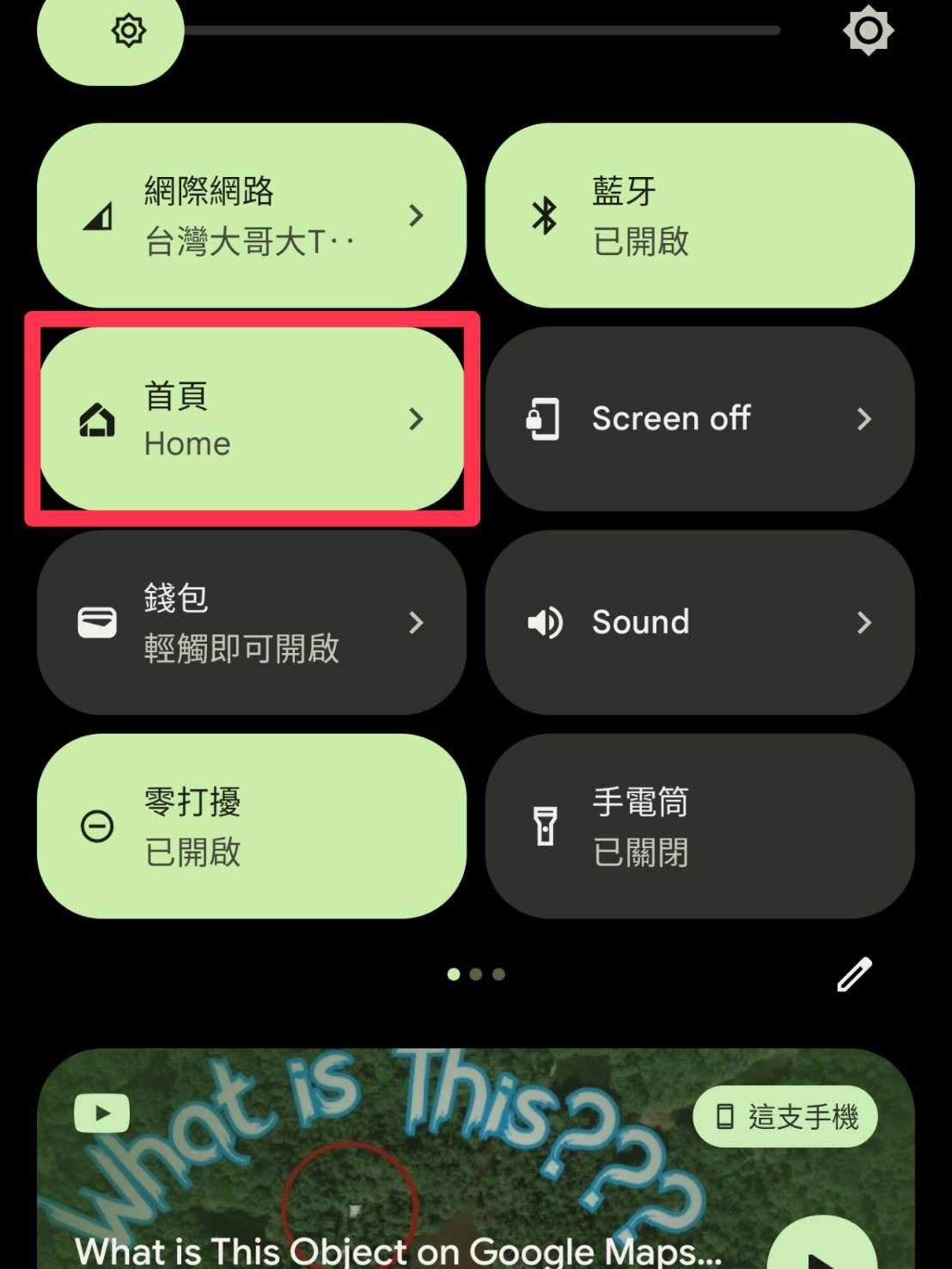Turn off the 藍牙 Bluetooth tile
The width and height of the screenshot is (952, 1269).
tap(699, 215)
